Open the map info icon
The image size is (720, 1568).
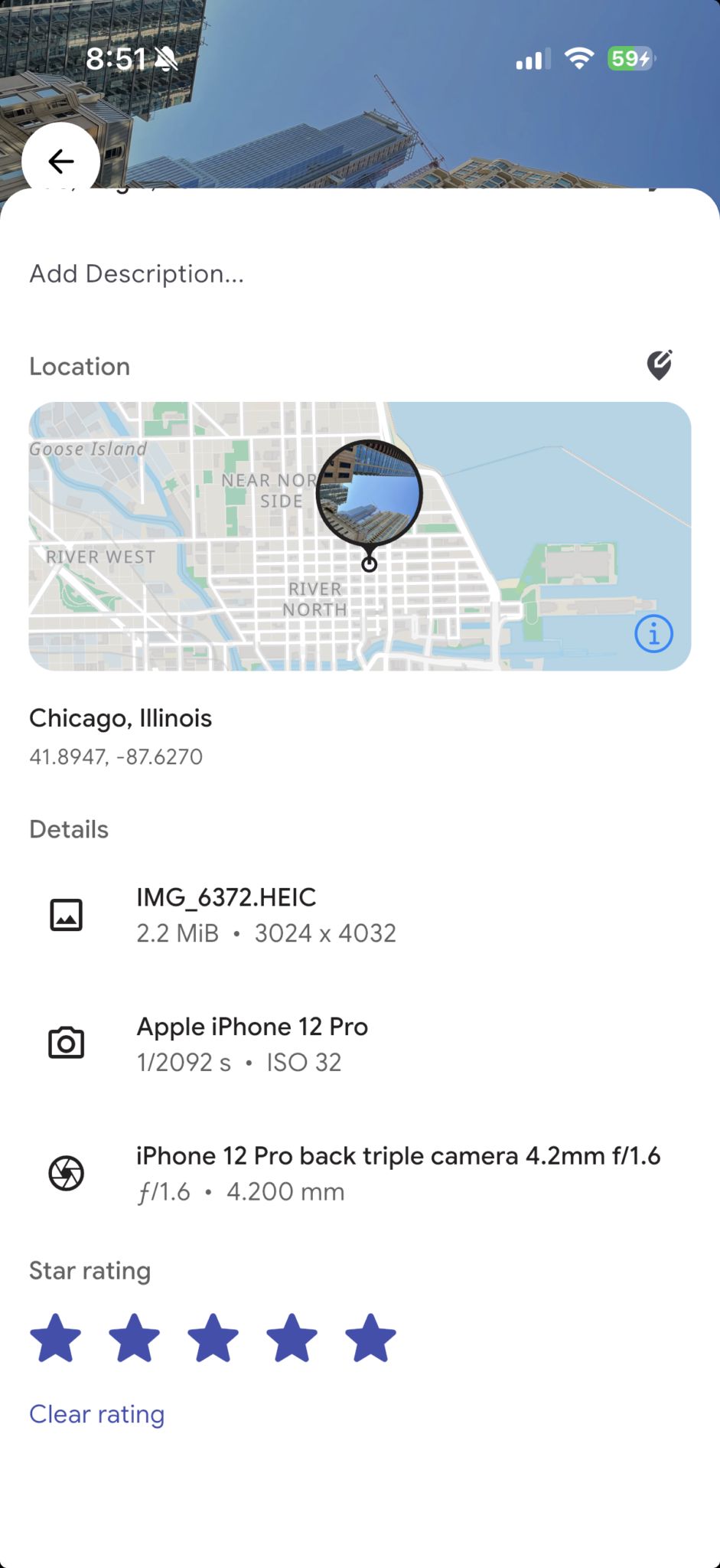pos(653,634)
